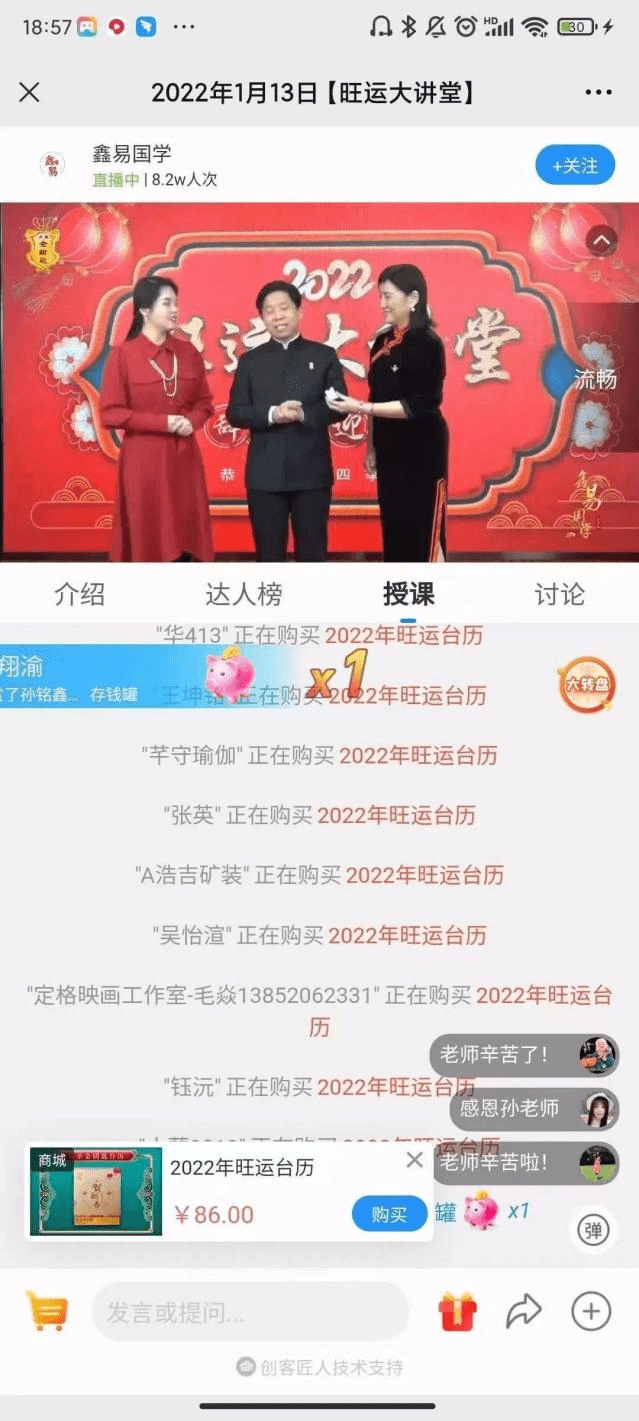This screenshot has width=639, height=1421.
Task: Switch to the 介绍 tab
Action: (x=79, y=594)
